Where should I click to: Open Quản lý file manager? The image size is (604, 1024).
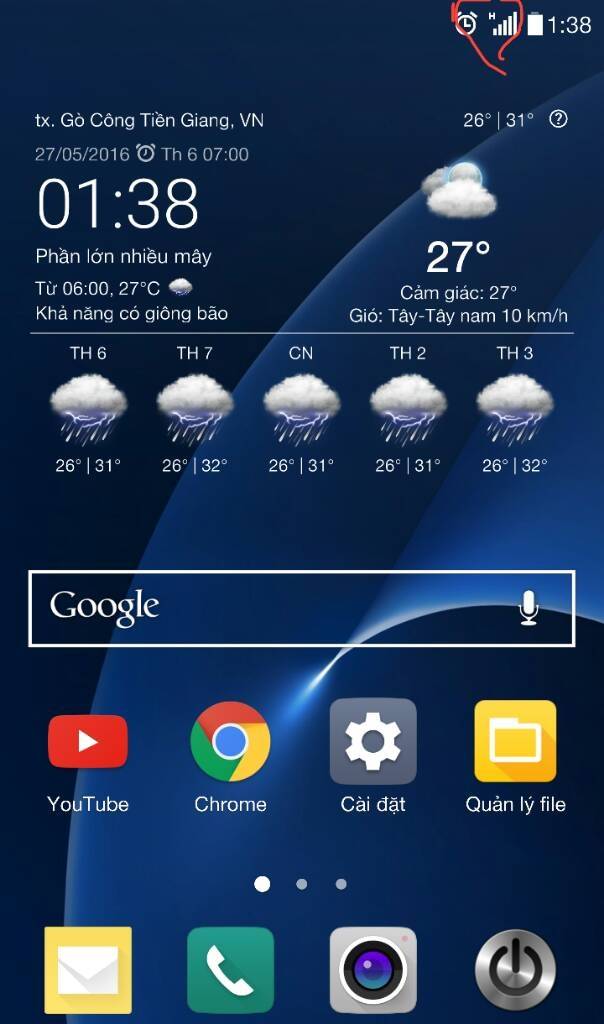[x=515, y=742]
